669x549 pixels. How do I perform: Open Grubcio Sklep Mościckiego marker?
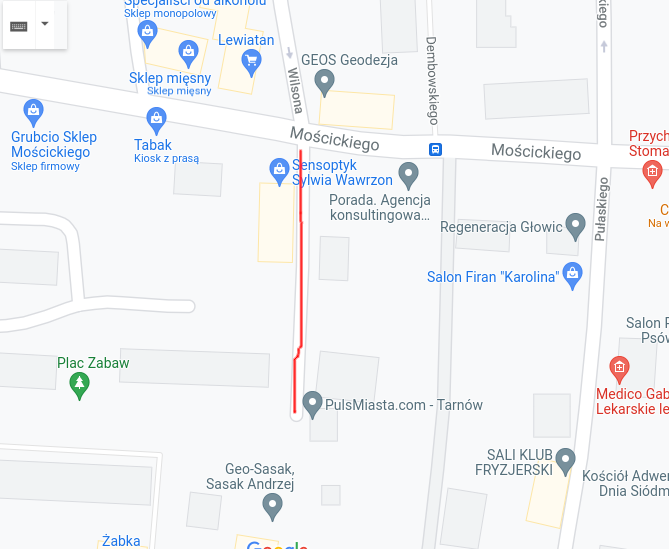[33, 108]
